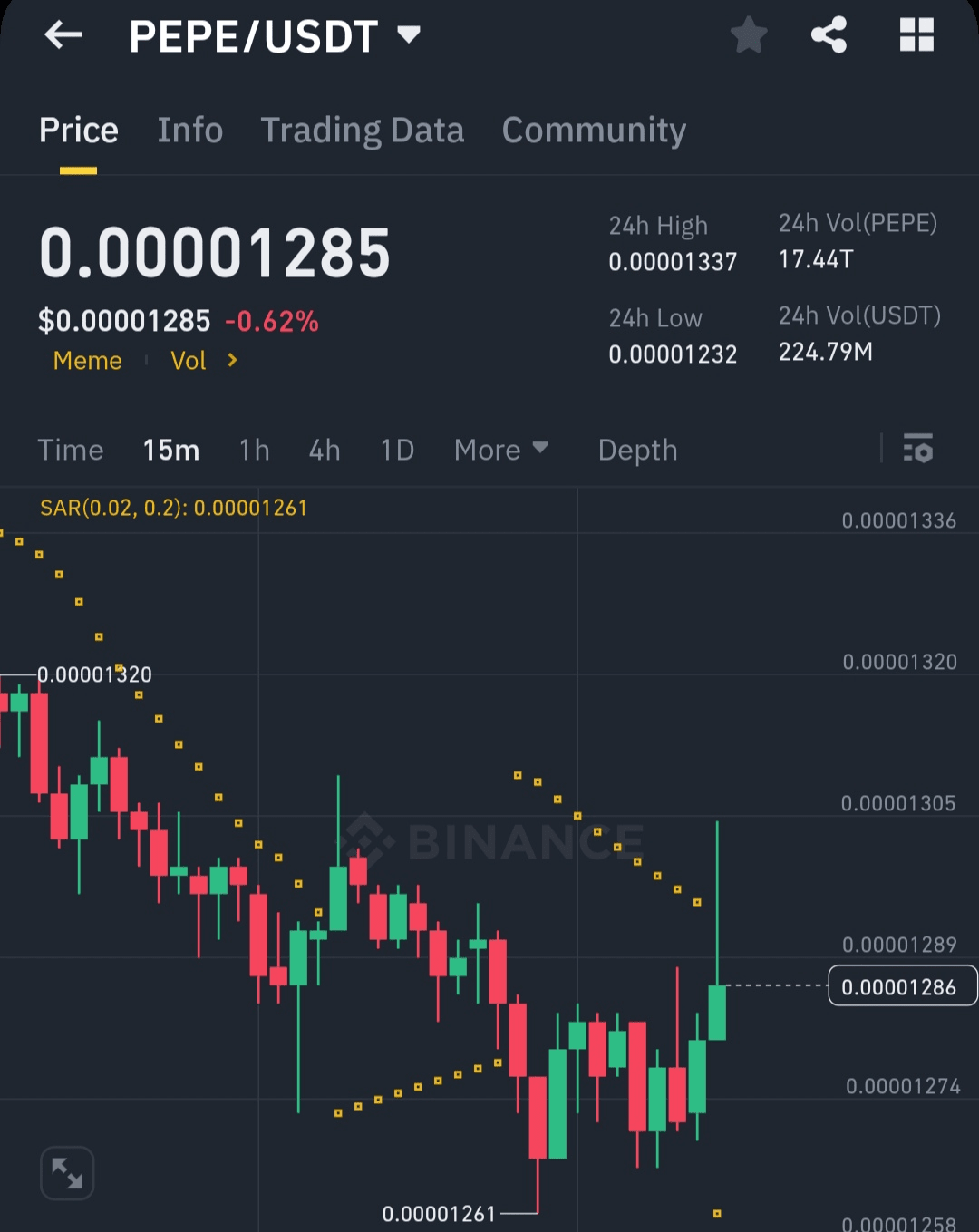979x1232 pixels.
Task: Select the 15m chart interval
Action: pyautogui.click(x=171, y=451)
